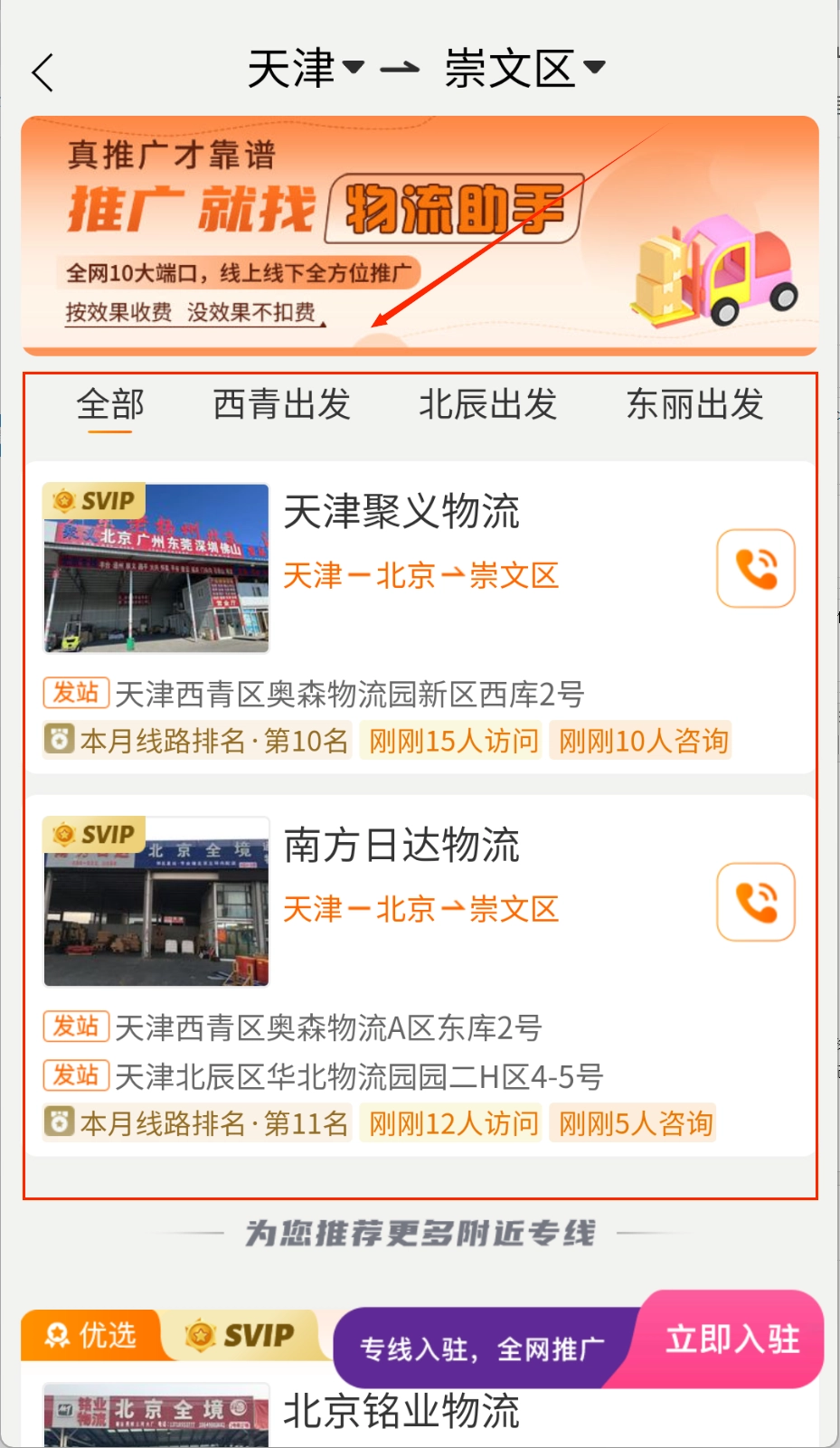This screenshot has width=840, height=1448.
Task: Open the 物流助手 promotion banner
Action: pyautogui.click(x=420, y=235)
